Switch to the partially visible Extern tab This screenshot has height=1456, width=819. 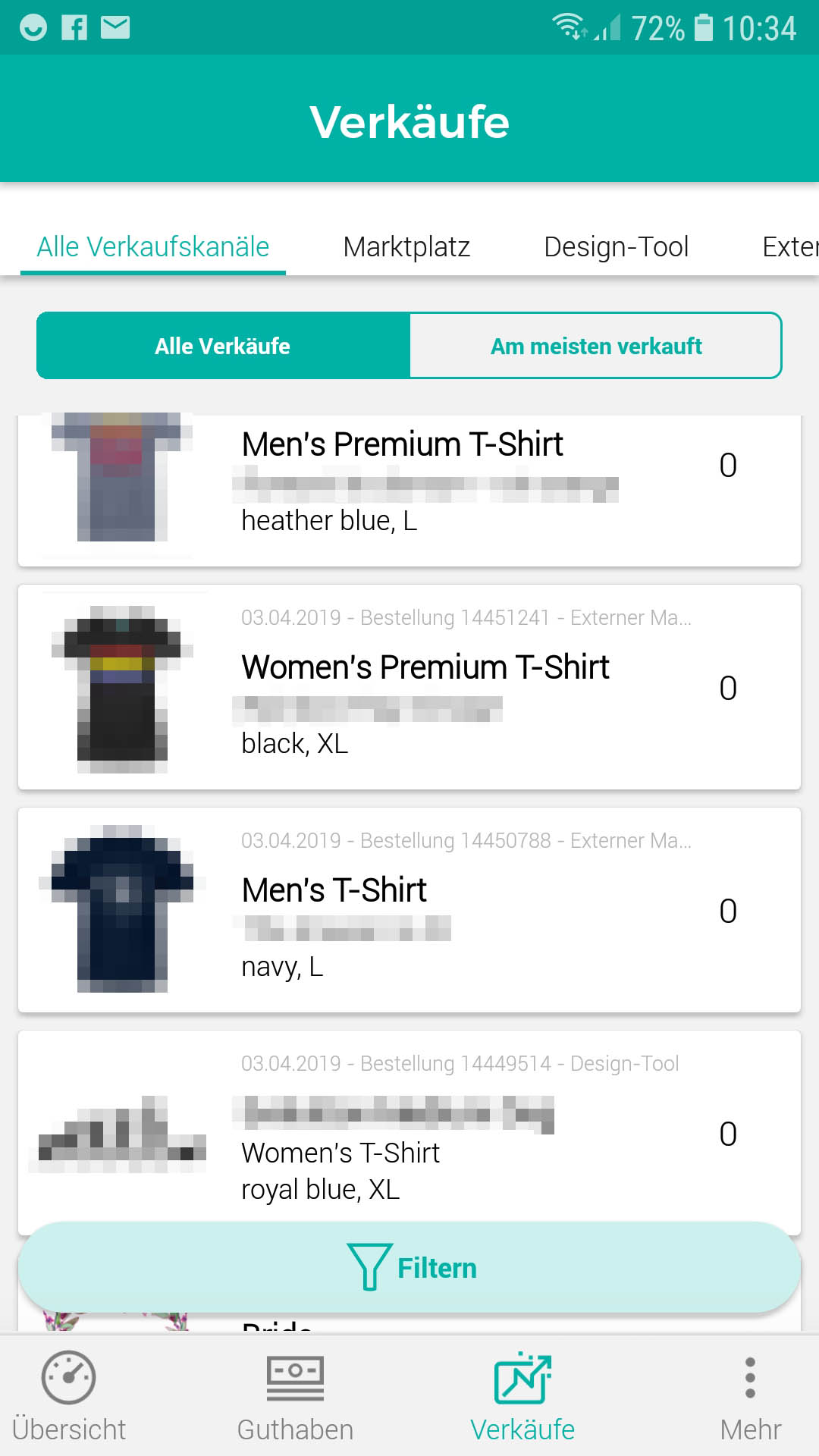[790, 247]
